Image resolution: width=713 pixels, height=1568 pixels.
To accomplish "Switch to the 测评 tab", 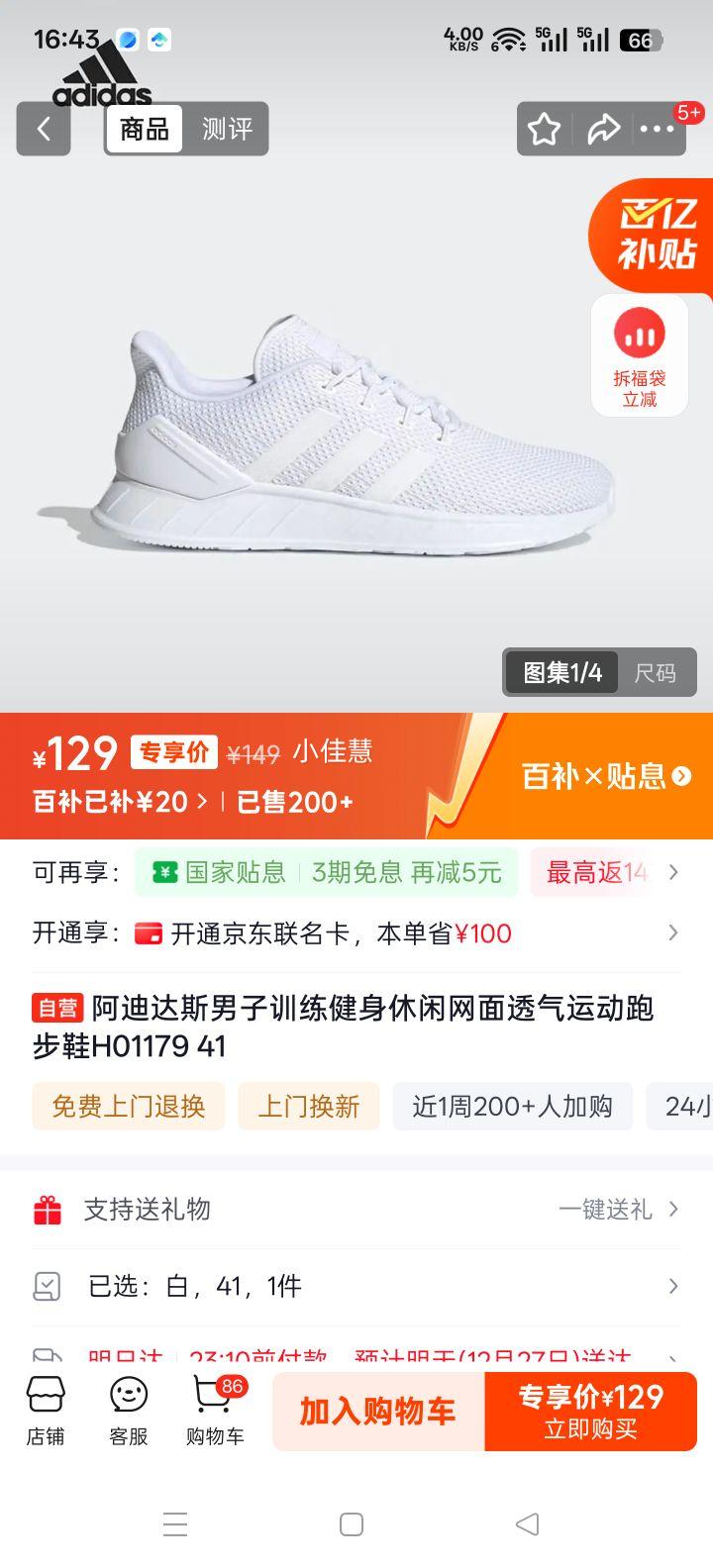I will [227, 129].
